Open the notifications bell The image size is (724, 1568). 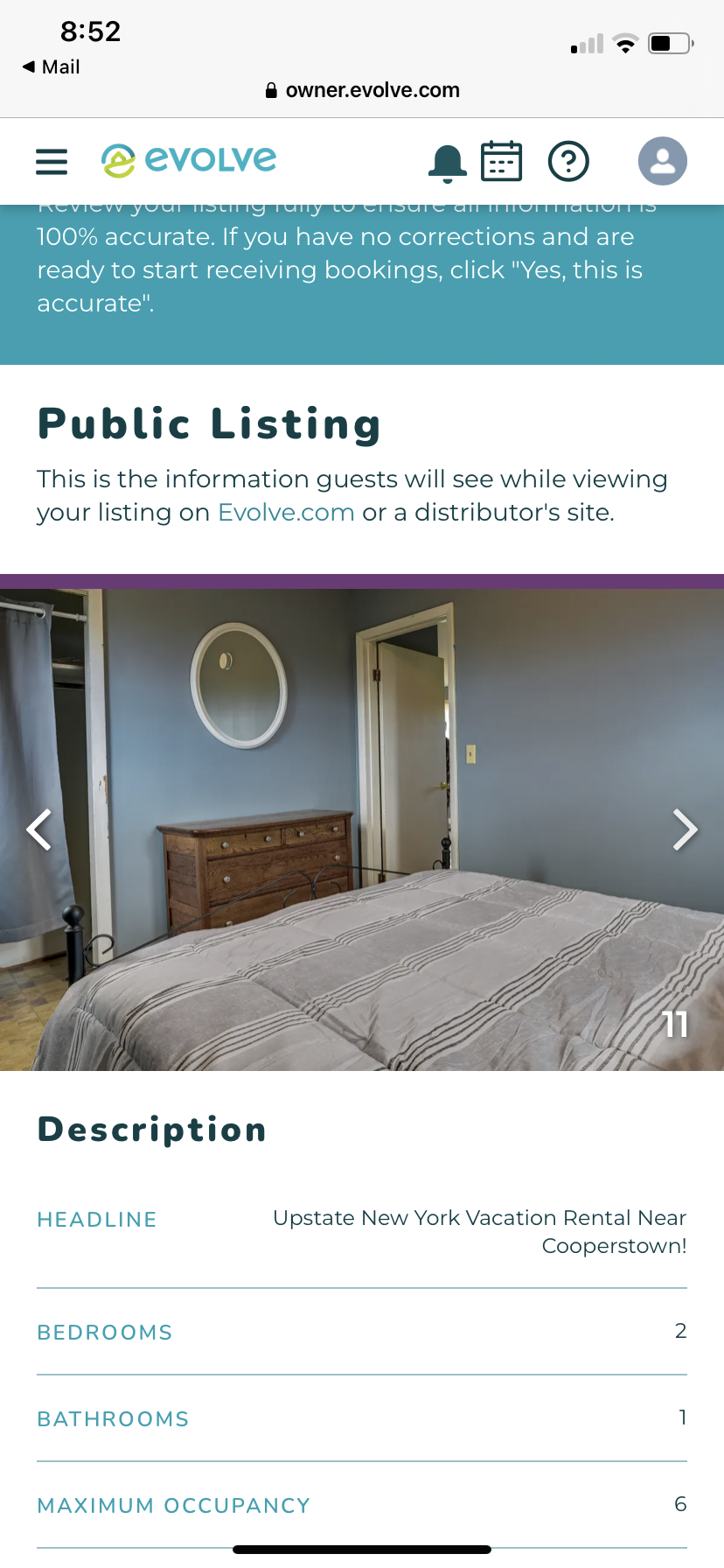tap(447, 163)
